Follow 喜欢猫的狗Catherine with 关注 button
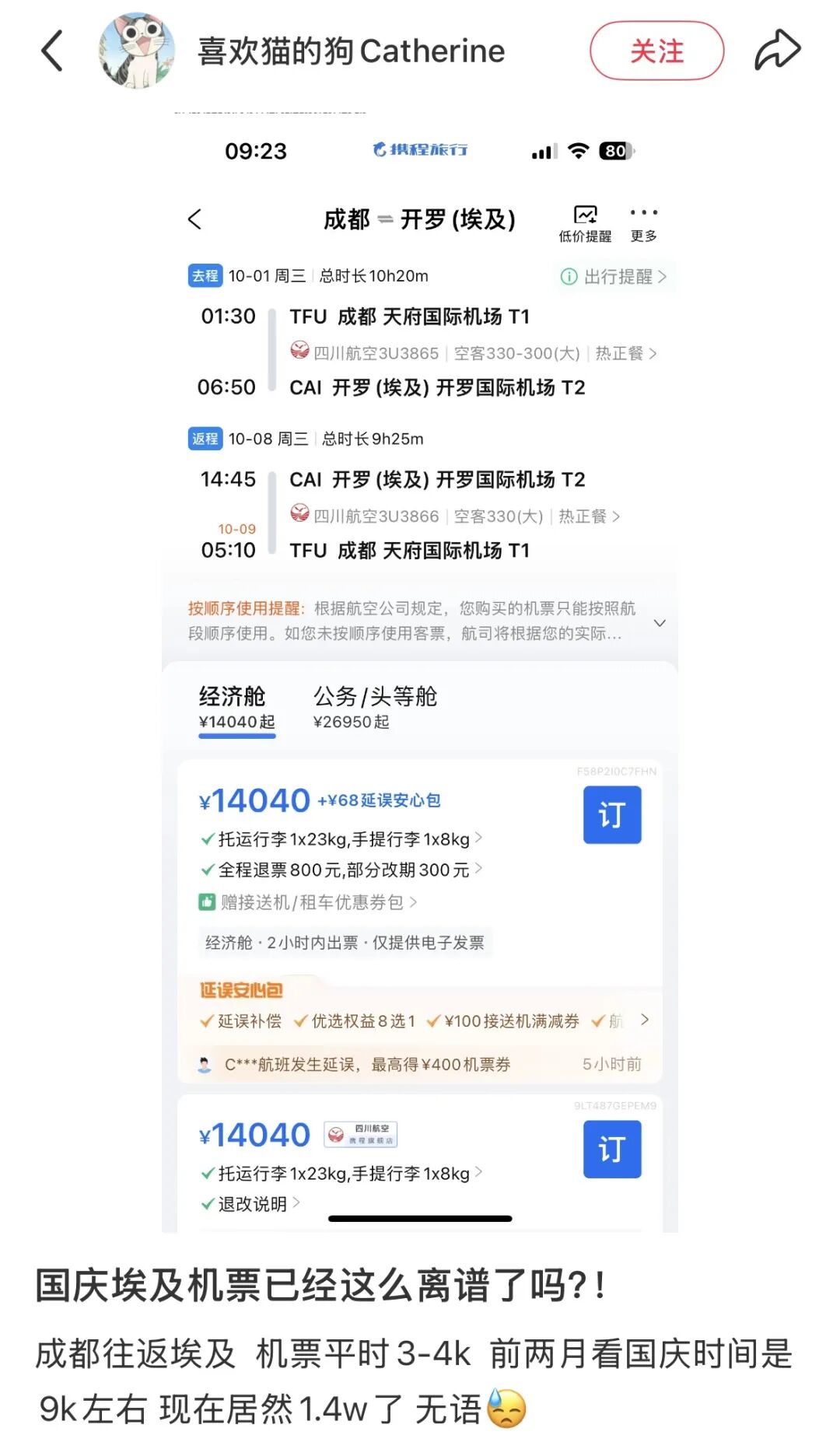The image size is (840, 1442). 656,51
